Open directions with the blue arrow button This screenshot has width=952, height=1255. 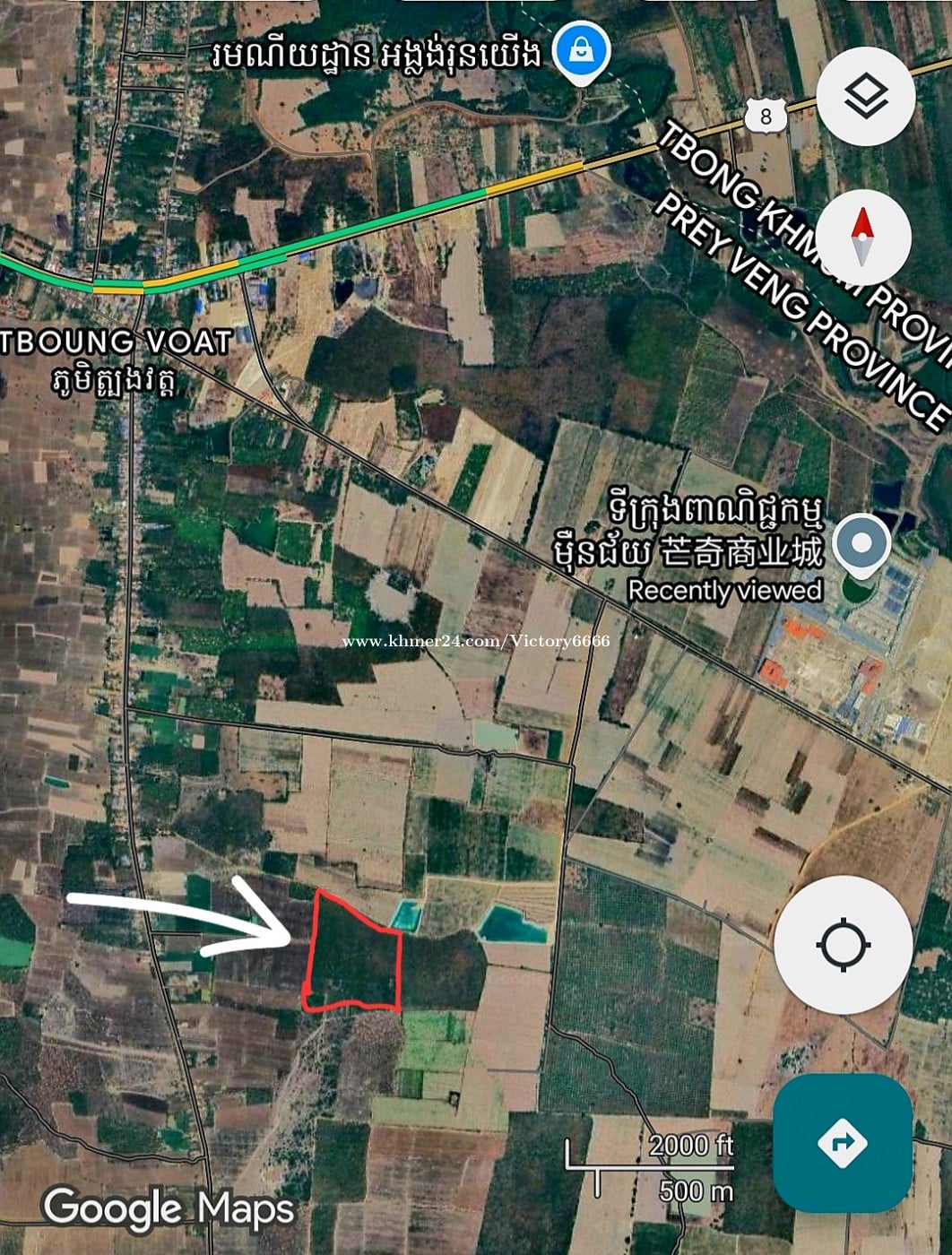pyautogui.click(x=843, y=1143)
